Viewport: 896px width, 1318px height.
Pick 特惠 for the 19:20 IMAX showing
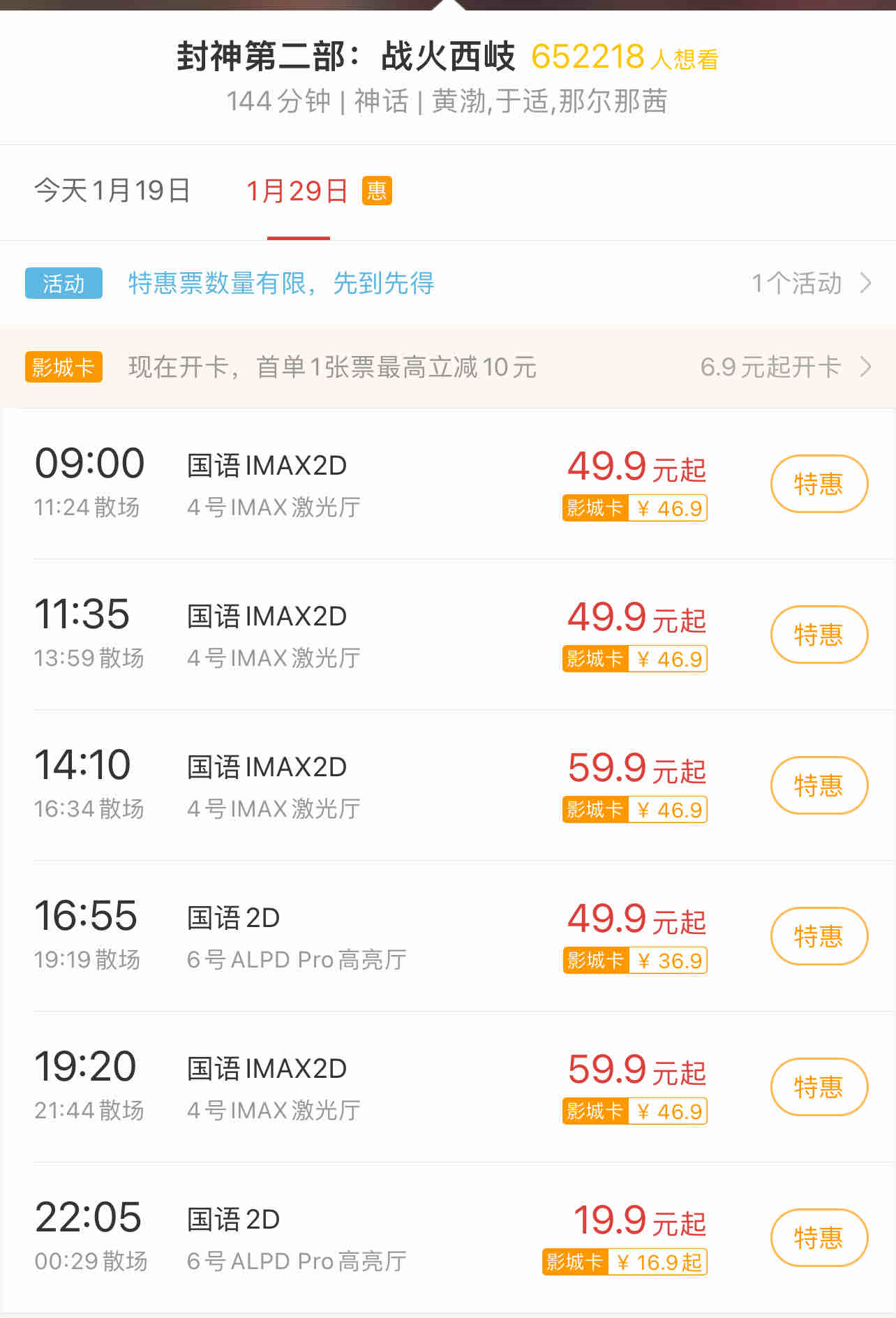tap(819, 1087)
